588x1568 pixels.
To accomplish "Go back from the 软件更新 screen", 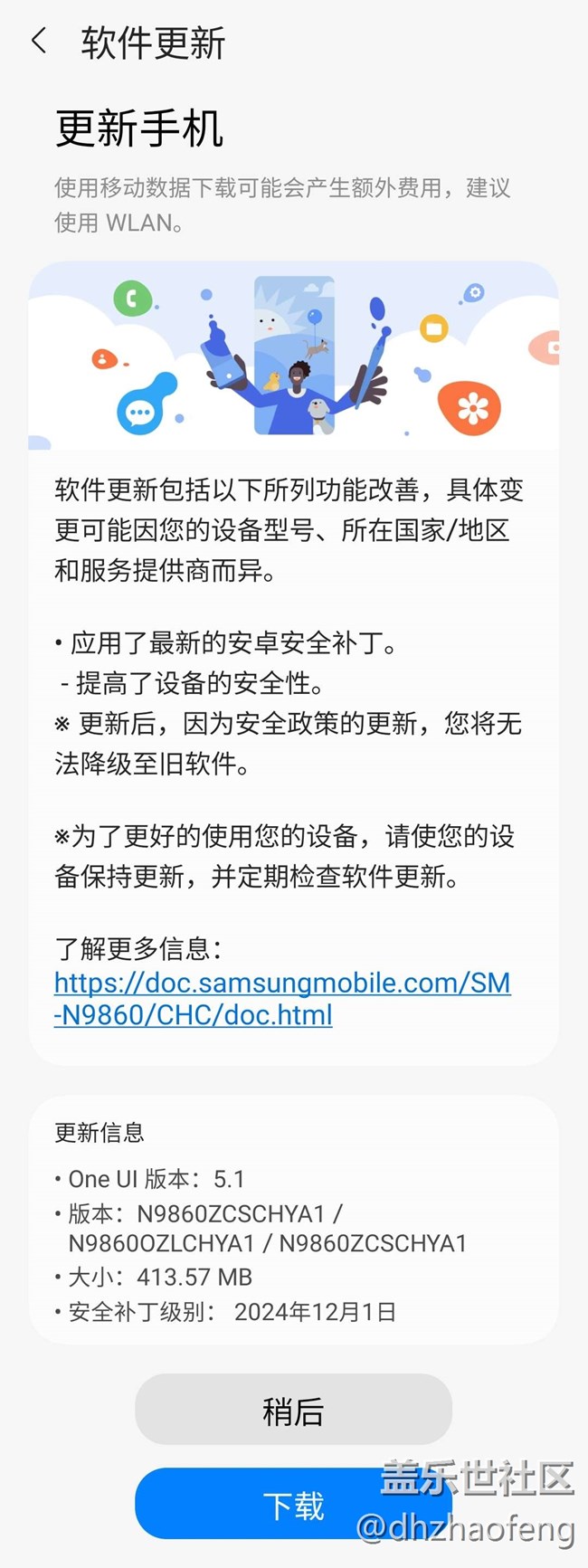I will [x=39, y=42].
